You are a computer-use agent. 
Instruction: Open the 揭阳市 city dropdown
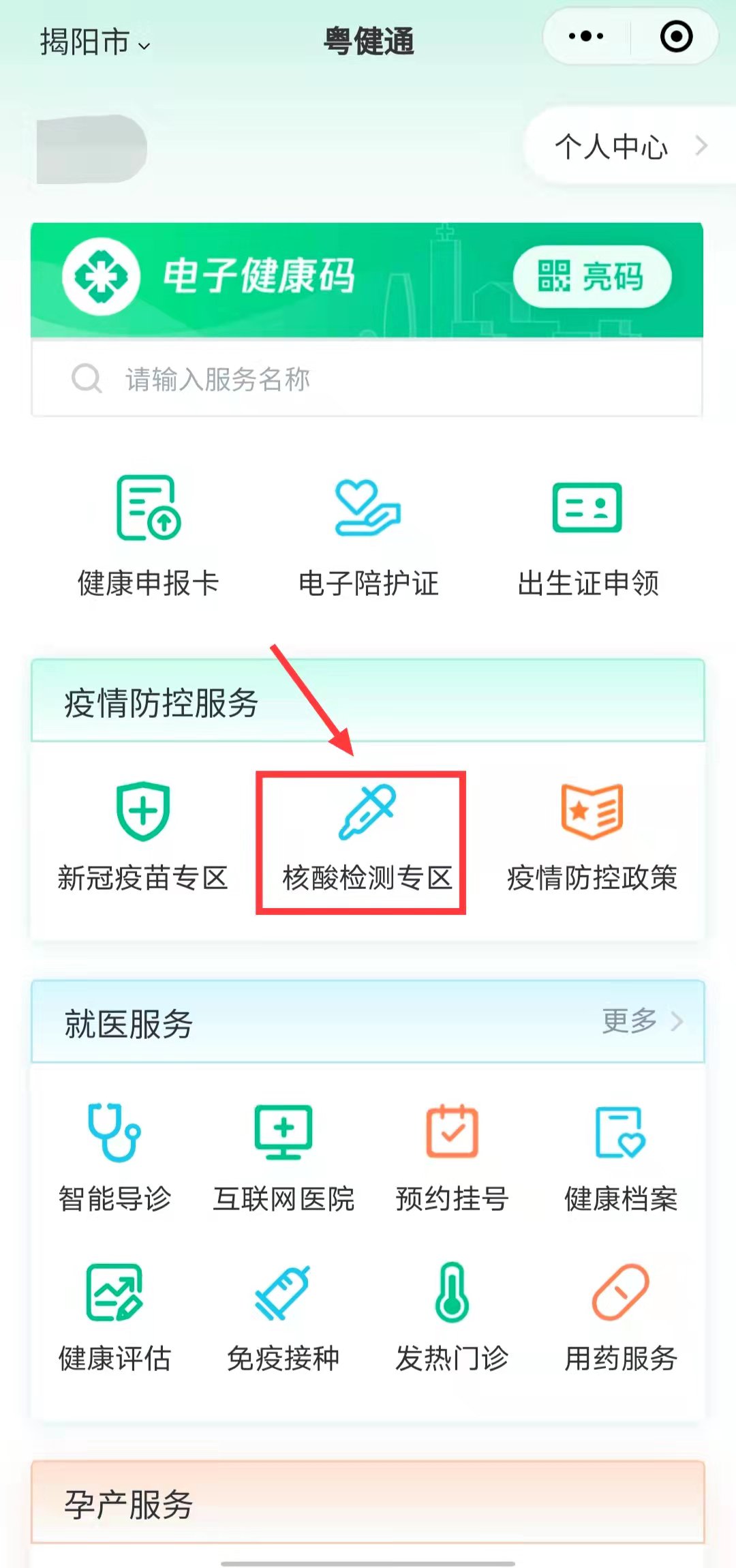click(95, 42)
